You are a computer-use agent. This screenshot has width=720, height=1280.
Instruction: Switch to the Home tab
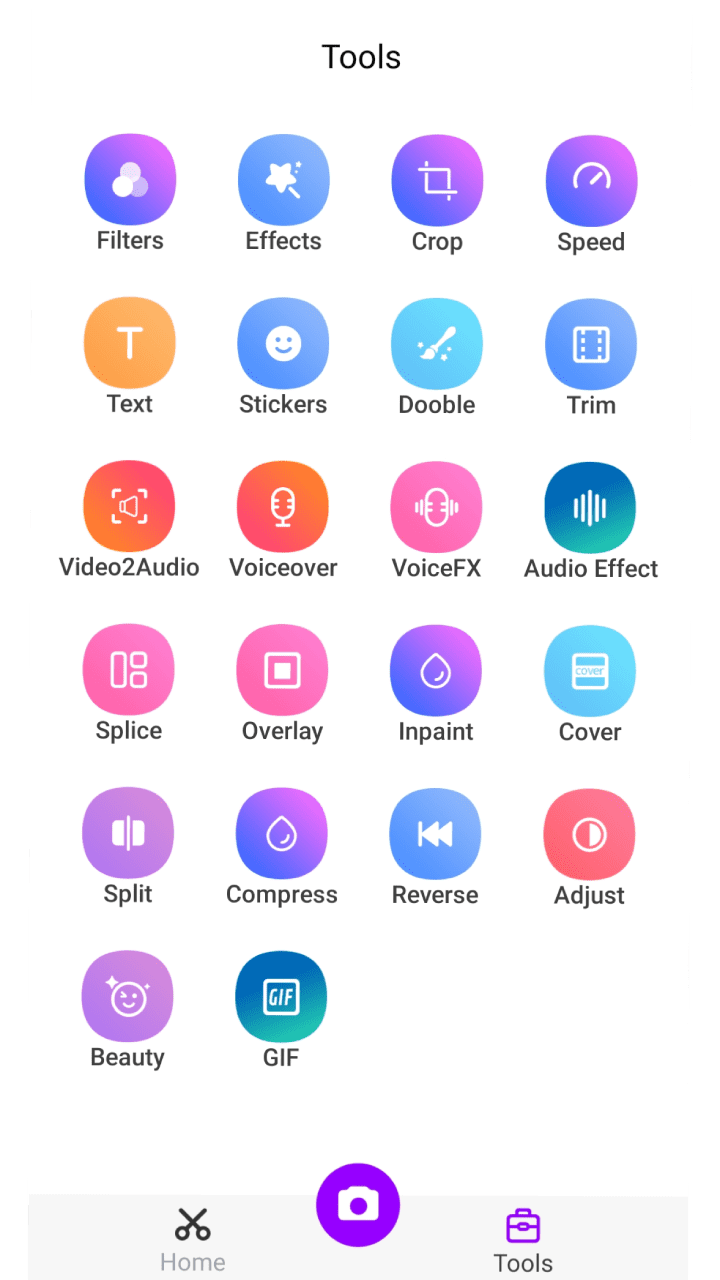[x=192, y=1238]
